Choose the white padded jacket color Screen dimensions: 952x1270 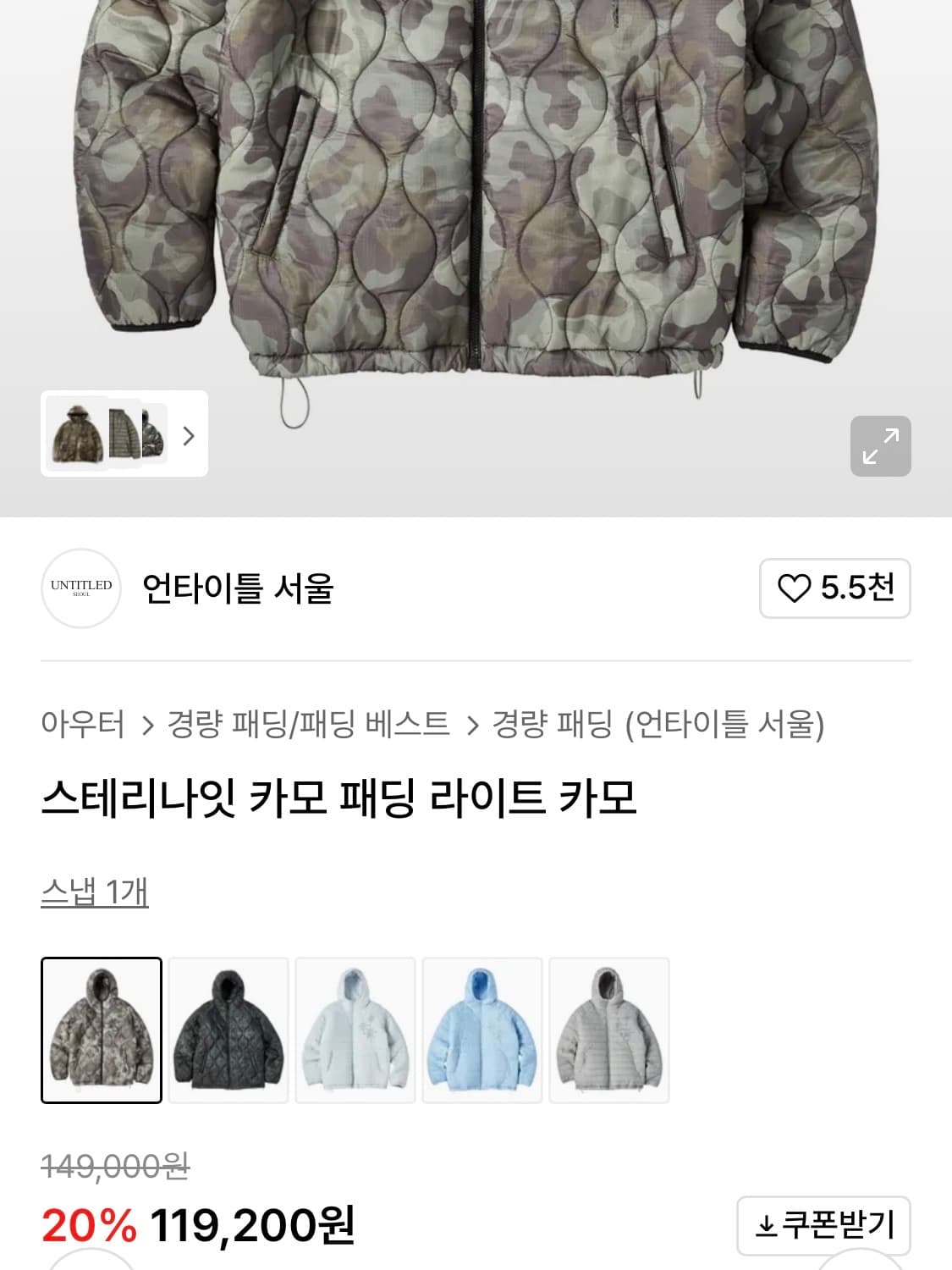click(355, 1030)
